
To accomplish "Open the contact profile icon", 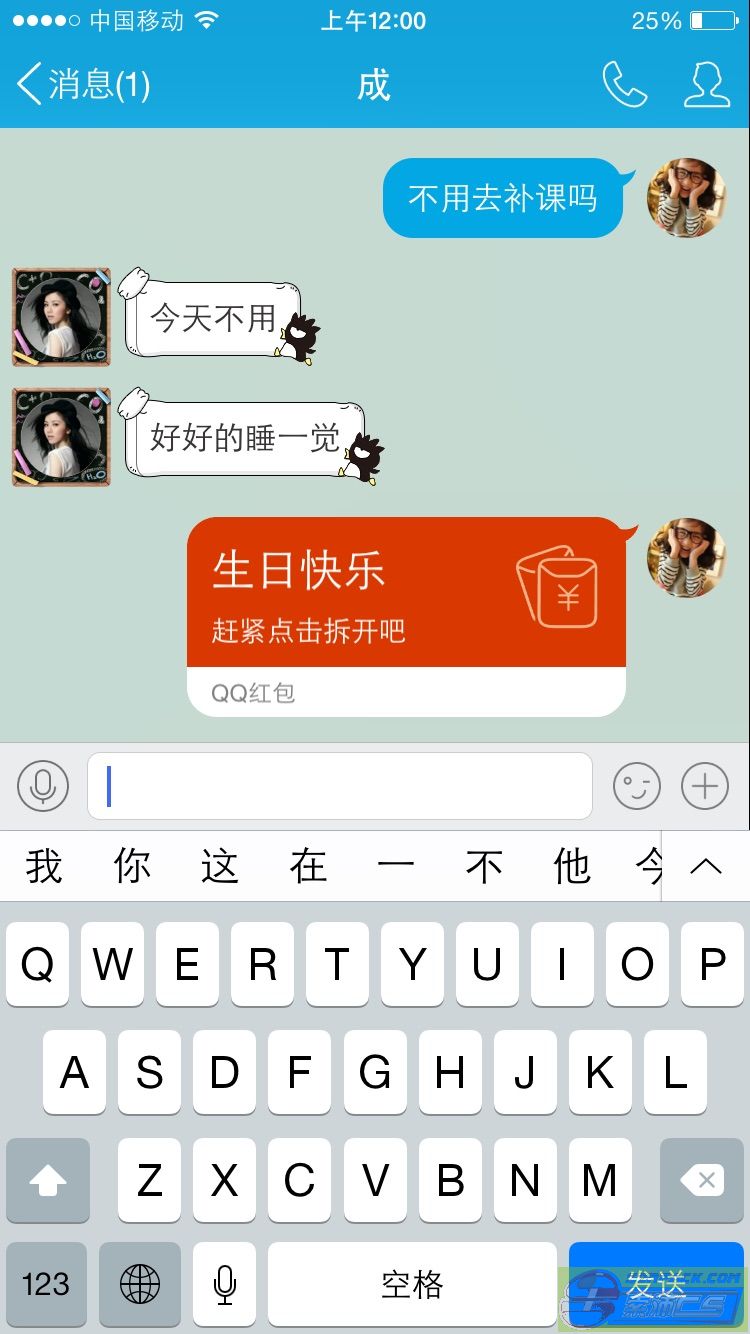I will point(707,85).
